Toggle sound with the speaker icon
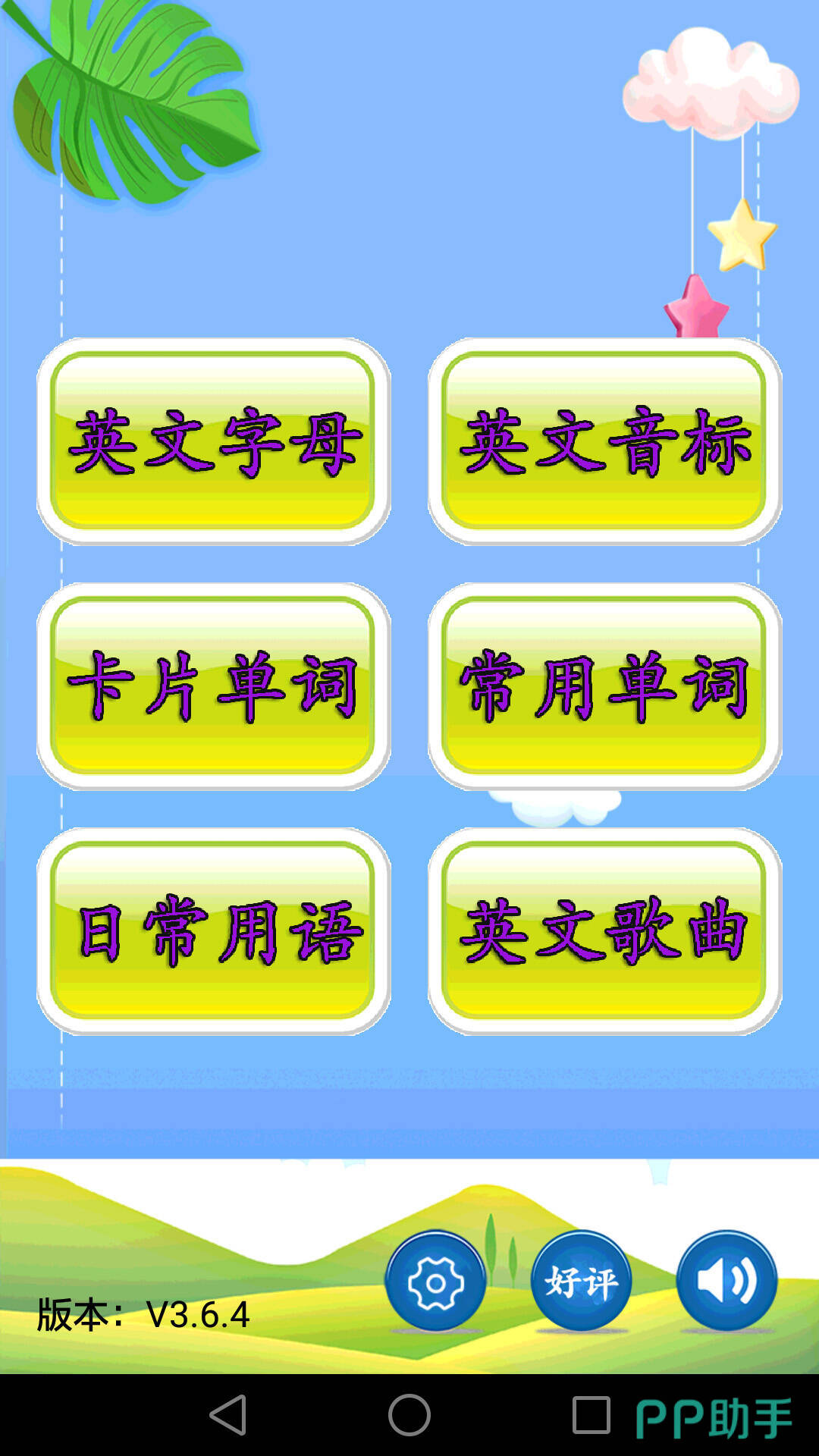 (726, 1282)
